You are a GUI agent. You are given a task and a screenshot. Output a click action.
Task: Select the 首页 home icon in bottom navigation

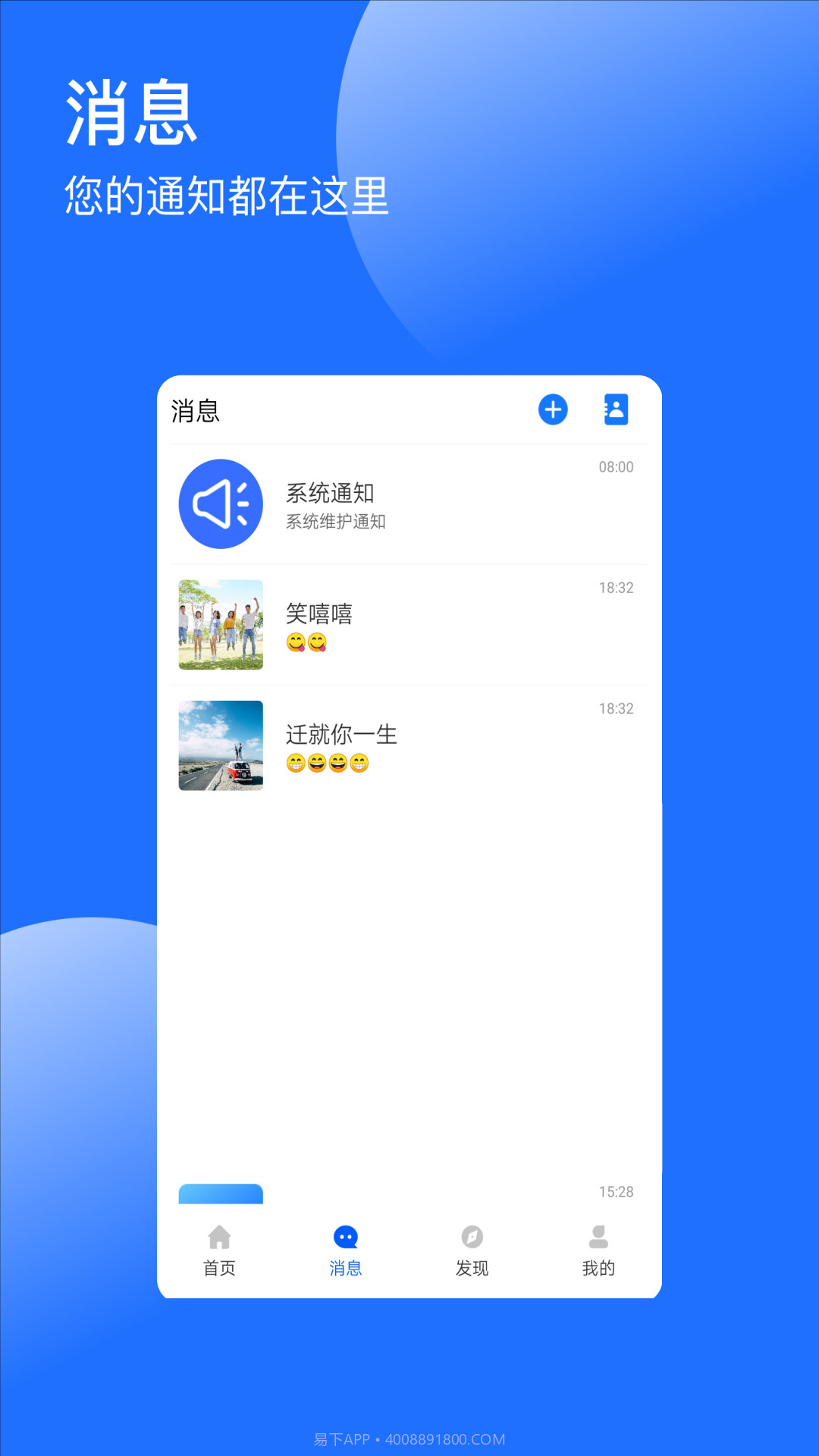[219, 1235]
